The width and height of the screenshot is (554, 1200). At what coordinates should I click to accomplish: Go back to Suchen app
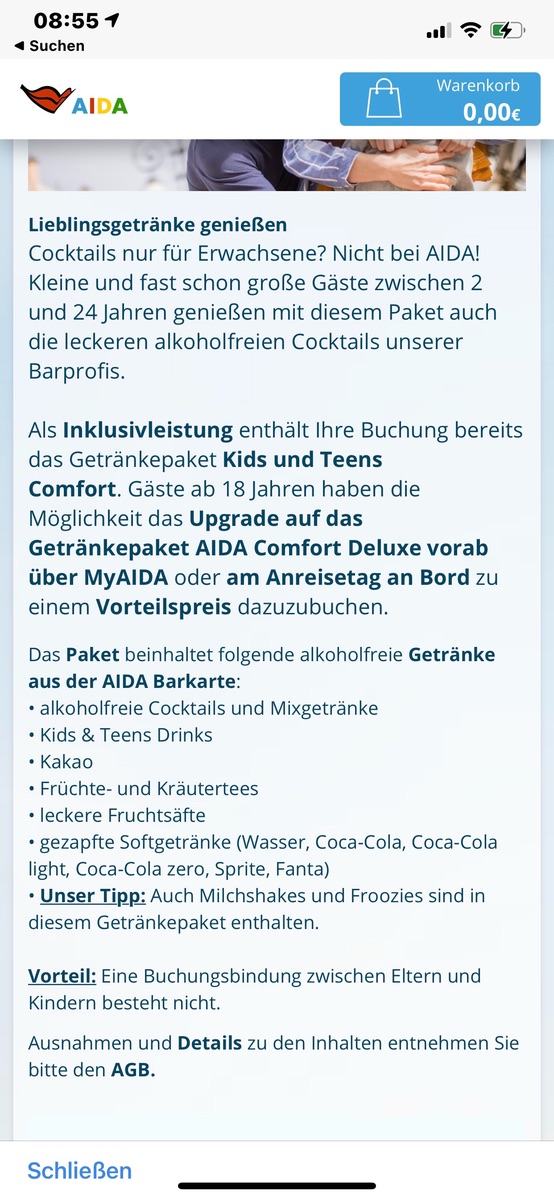click(x=49, y=46)
